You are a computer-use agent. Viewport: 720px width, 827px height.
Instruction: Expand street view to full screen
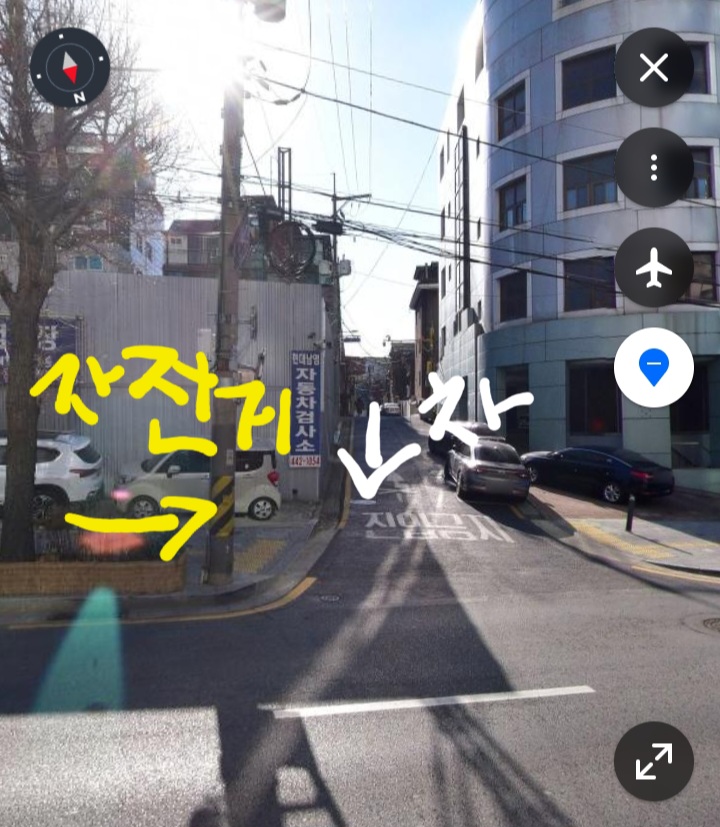pyautogui.click(x=654, y=761)
